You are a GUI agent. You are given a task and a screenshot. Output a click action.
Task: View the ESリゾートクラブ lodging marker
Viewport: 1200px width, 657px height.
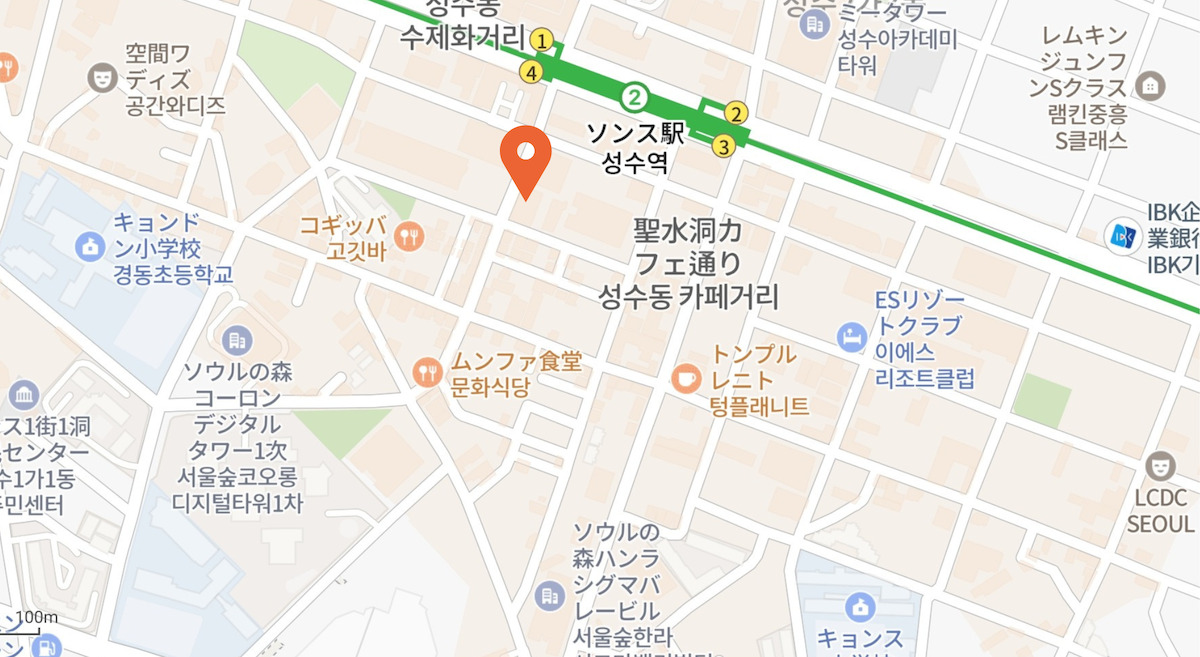pos(851,338)
